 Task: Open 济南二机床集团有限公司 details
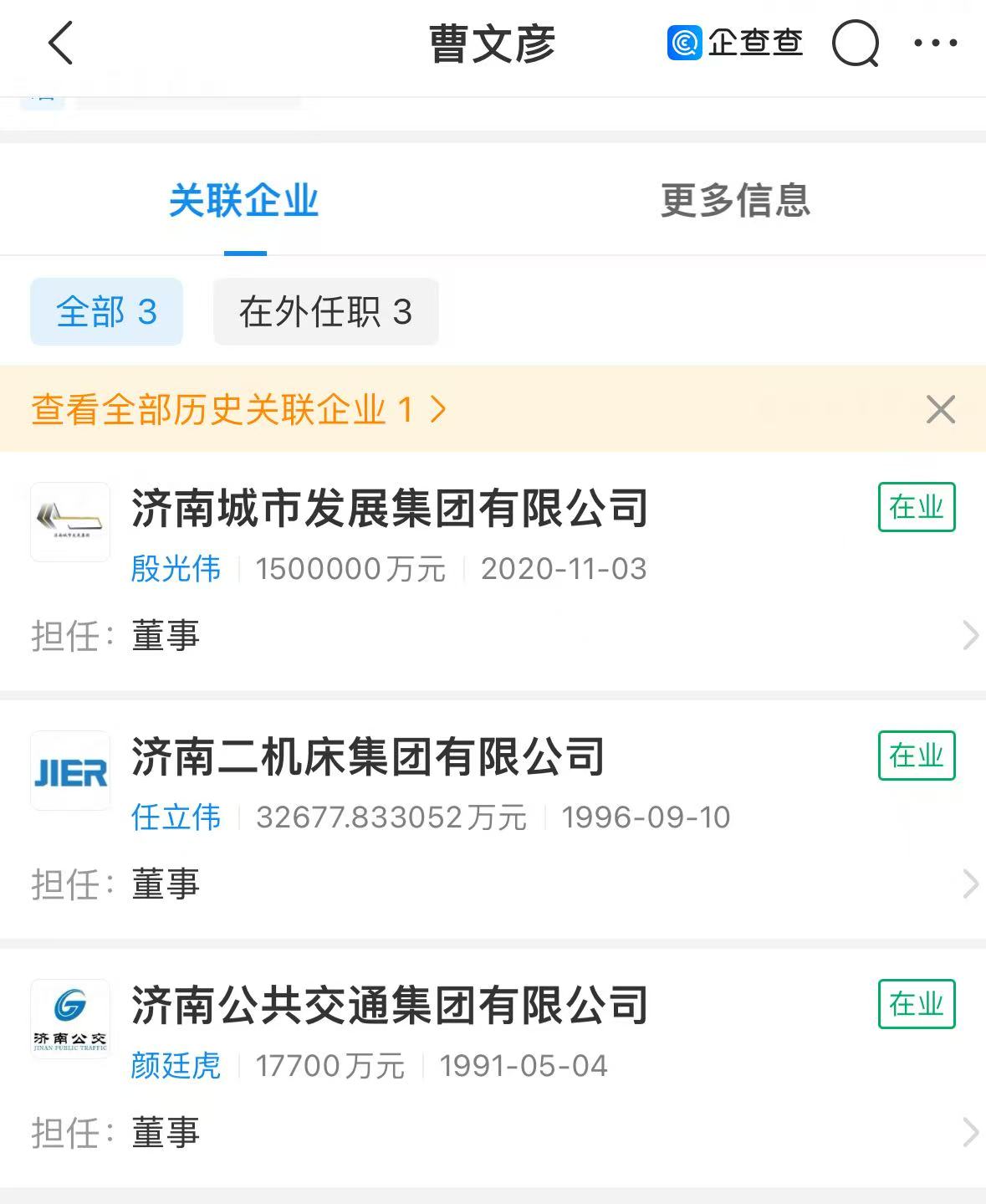tap(368, 757)
